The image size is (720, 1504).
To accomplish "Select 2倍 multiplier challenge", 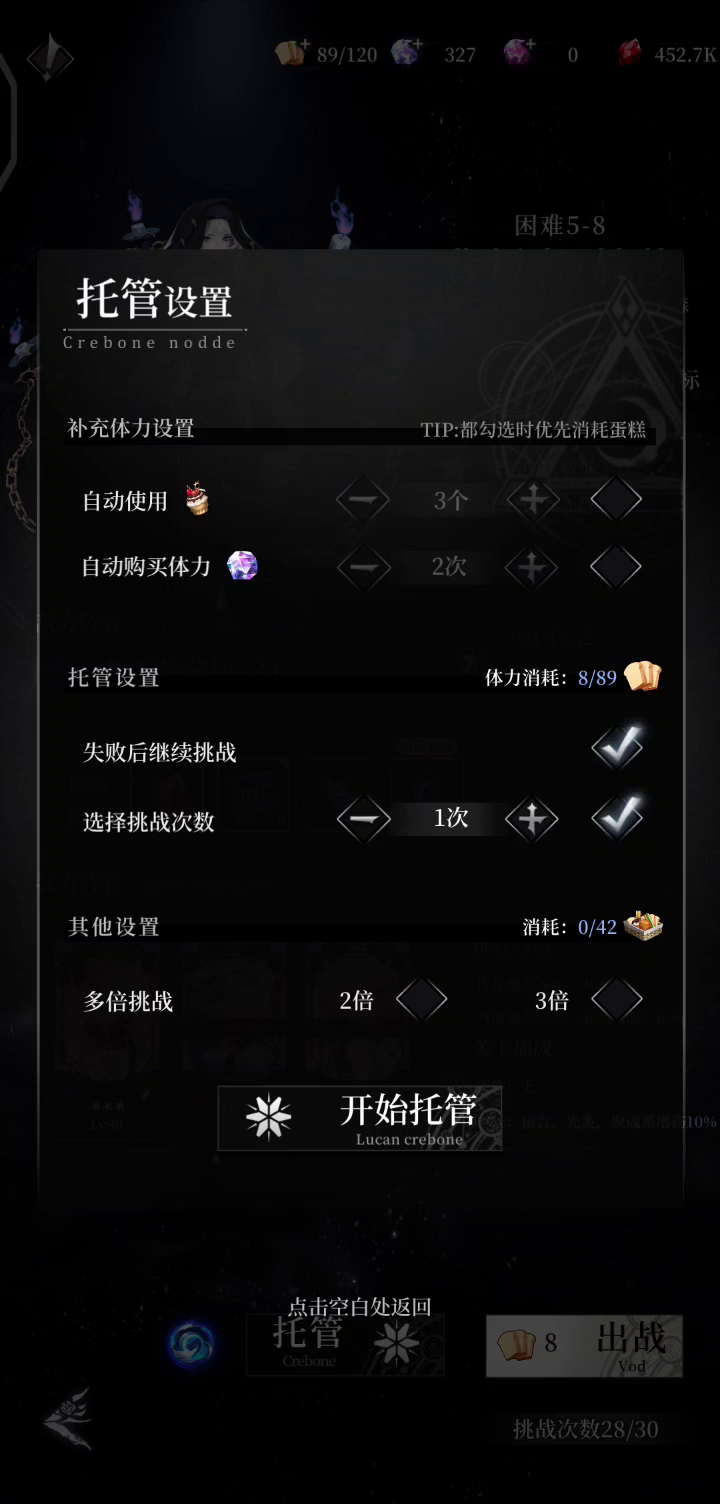I will pos(421,1000).
